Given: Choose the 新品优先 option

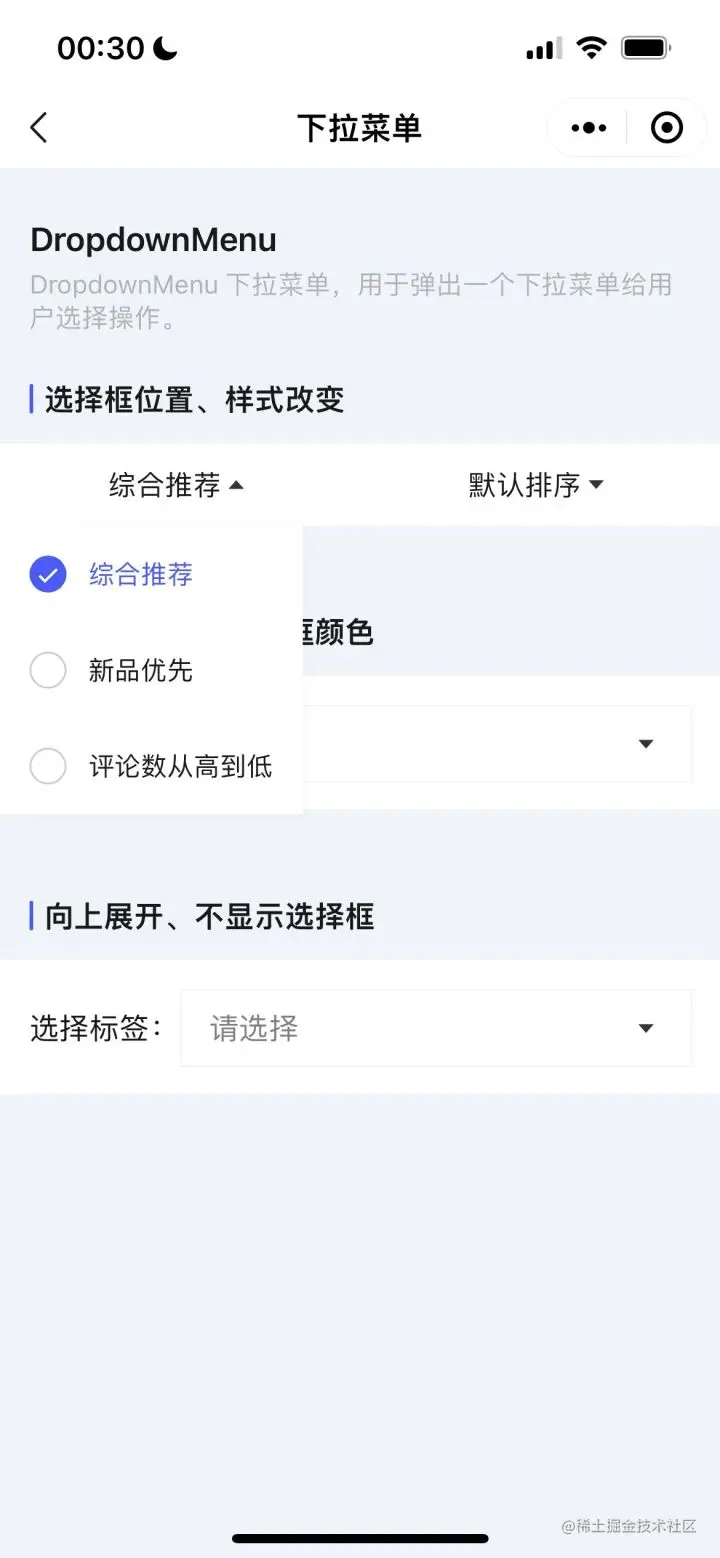Looking at the screenshot, I should 140,670.
